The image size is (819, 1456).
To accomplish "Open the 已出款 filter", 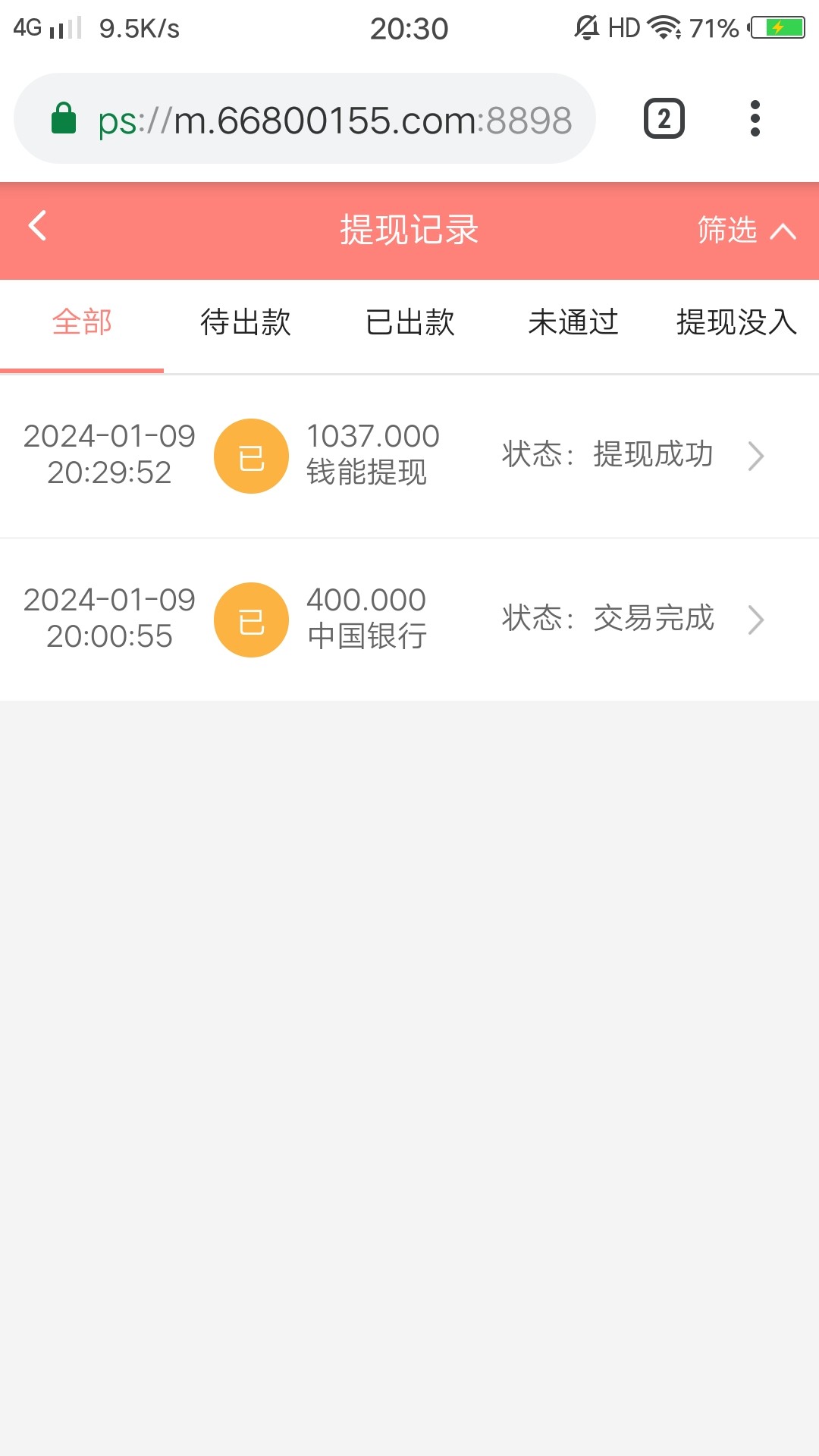I will point(409,324).
